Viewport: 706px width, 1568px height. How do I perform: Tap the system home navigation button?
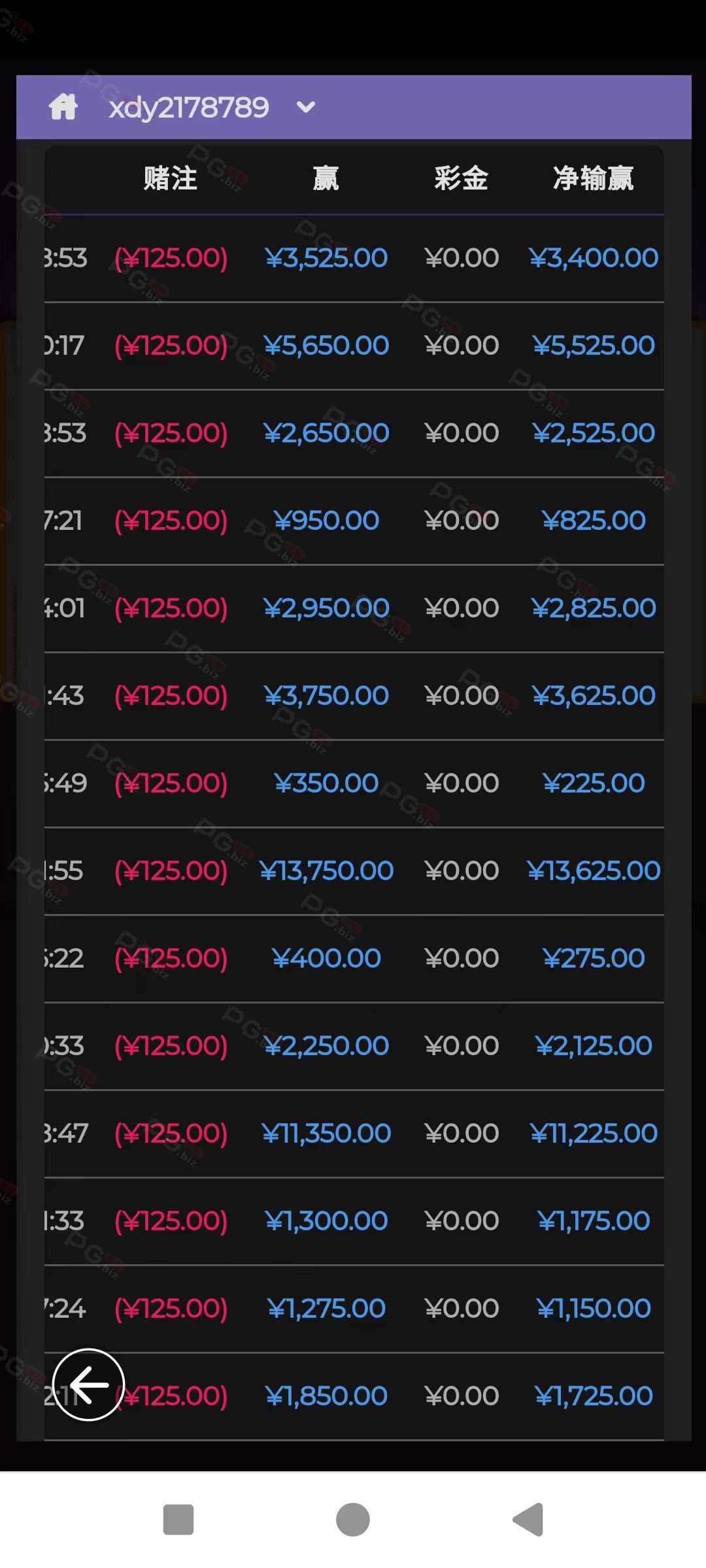pos(353,1519)
